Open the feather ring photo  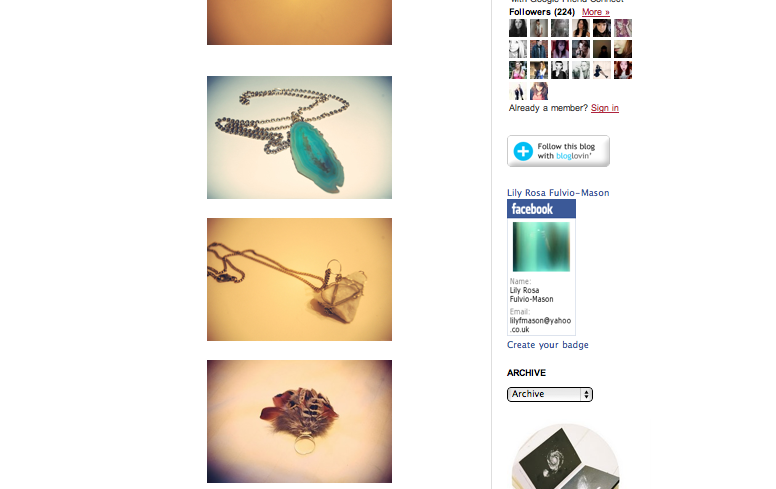click(299, 421)
